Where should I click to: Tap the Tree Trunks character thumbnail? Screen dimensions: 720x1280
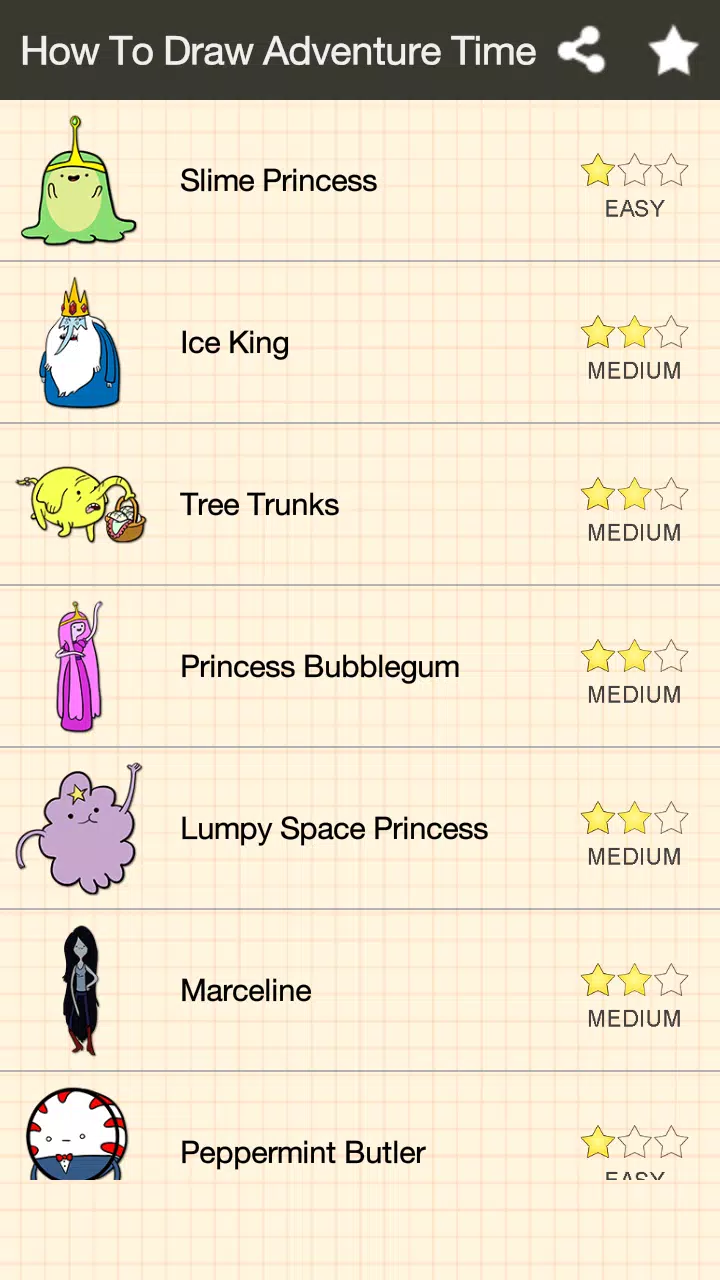[x=80, y=504]
